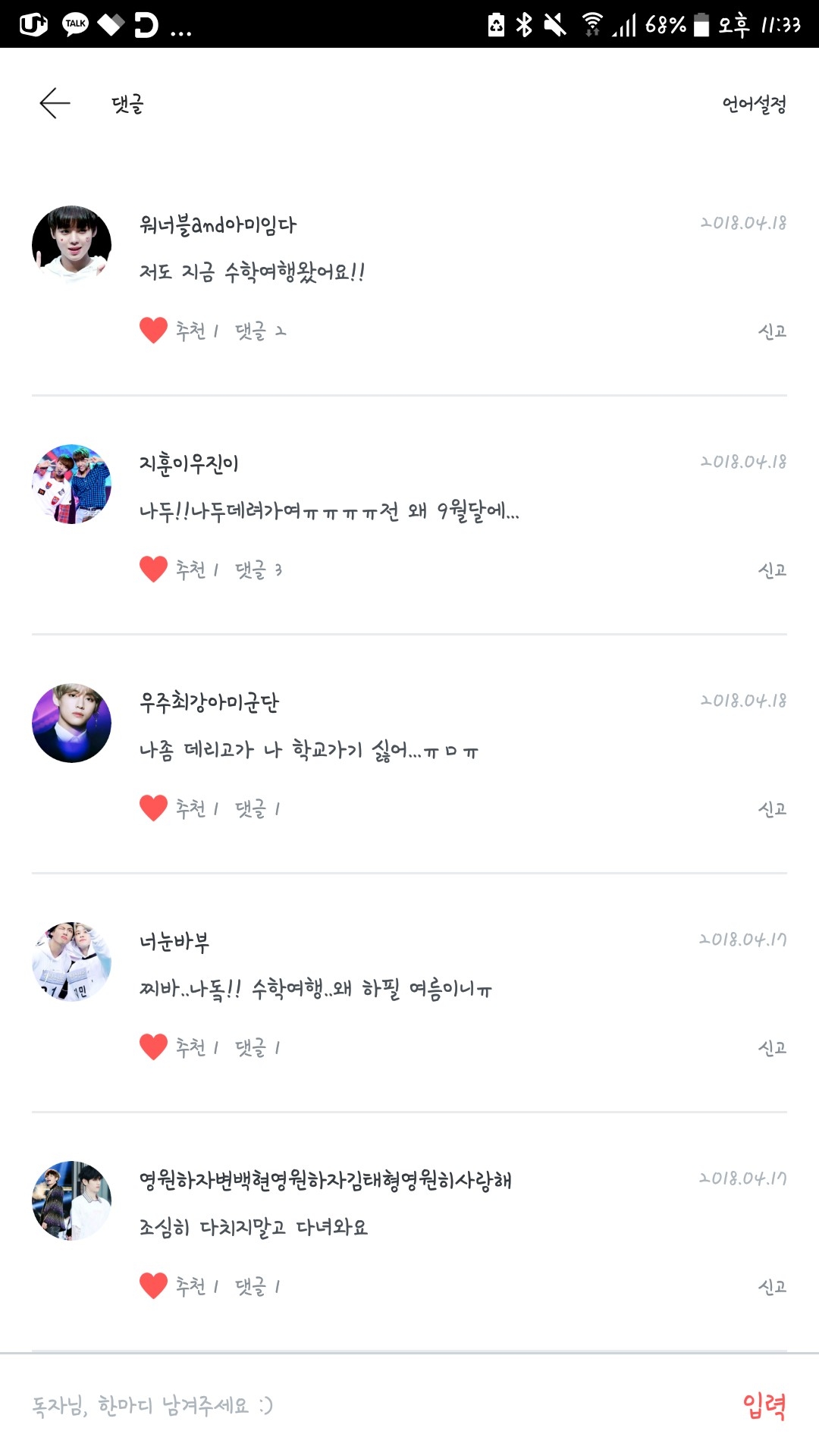Image resolution: width=819 pixels, height=1456 pixels.
Task: Report 우주최강아미군단's comment
Action: click(772, 808)
